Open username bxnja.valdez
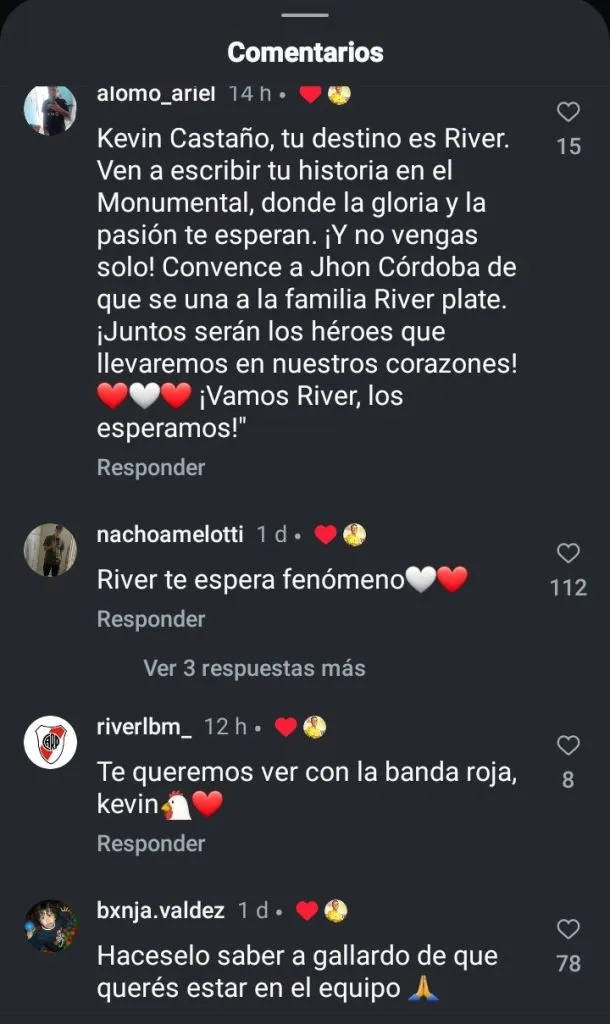The height and width of the screenshot is (1024, 610). click(162, 911)
